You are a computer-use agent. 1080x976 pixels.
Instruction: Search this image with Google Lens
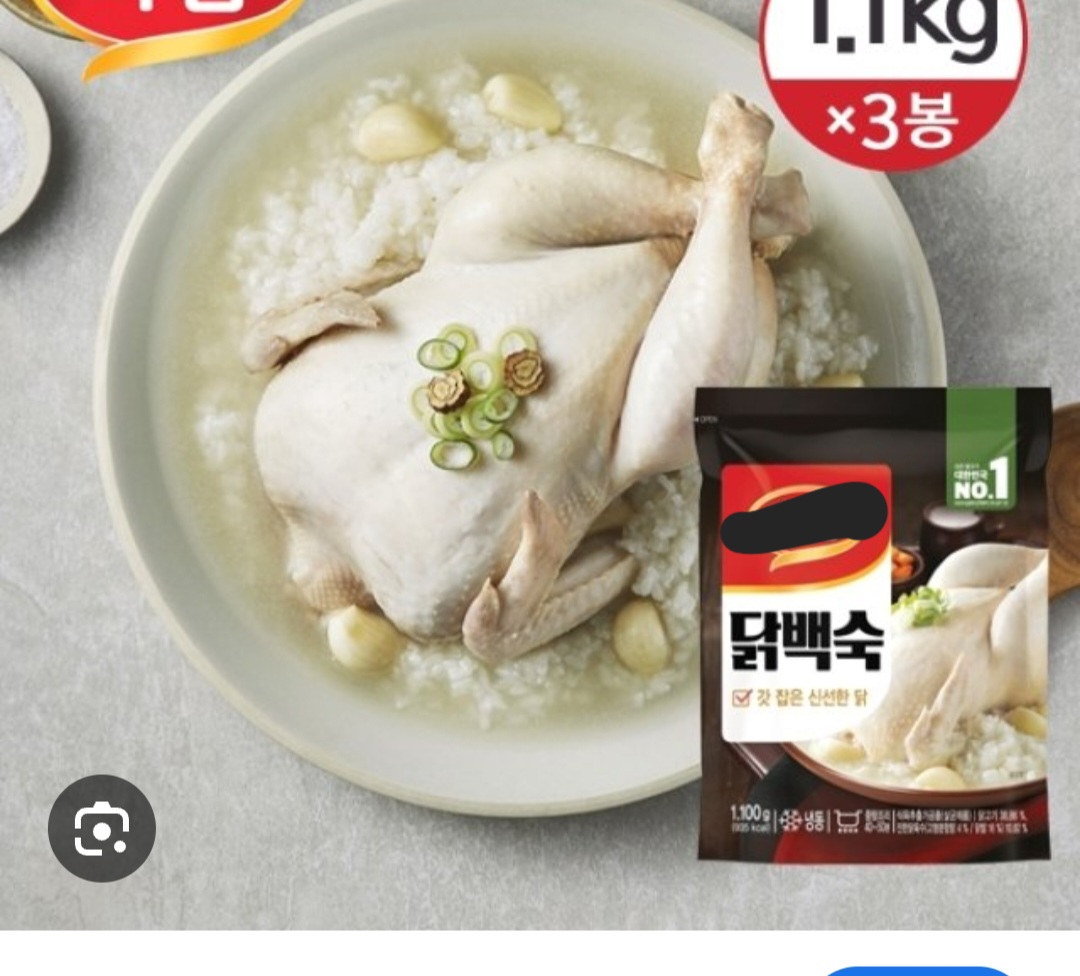102,828
